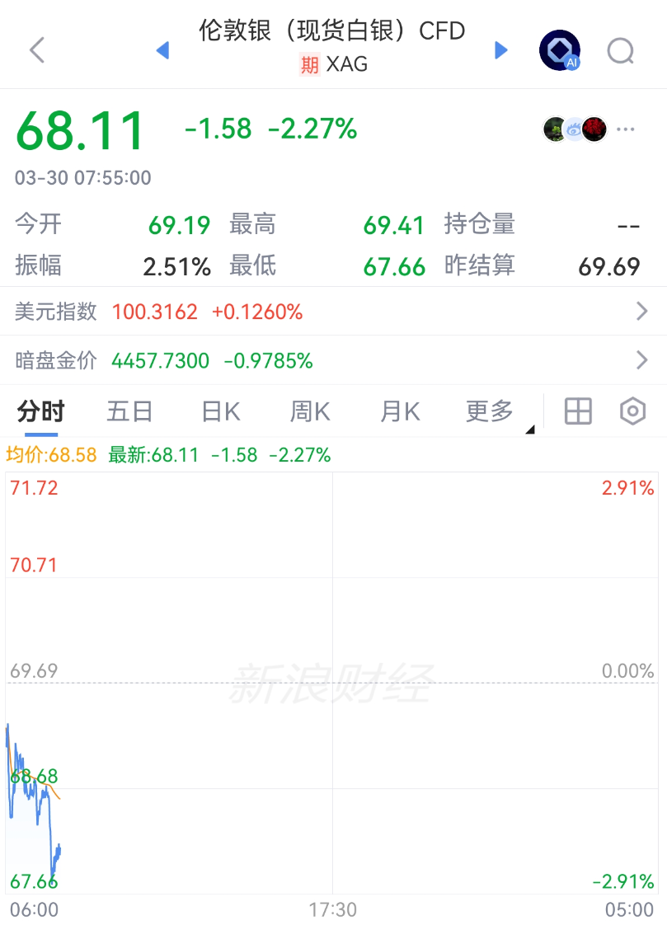Open the chart grid layout icon

pyautogui.click(x=579, y=411)
